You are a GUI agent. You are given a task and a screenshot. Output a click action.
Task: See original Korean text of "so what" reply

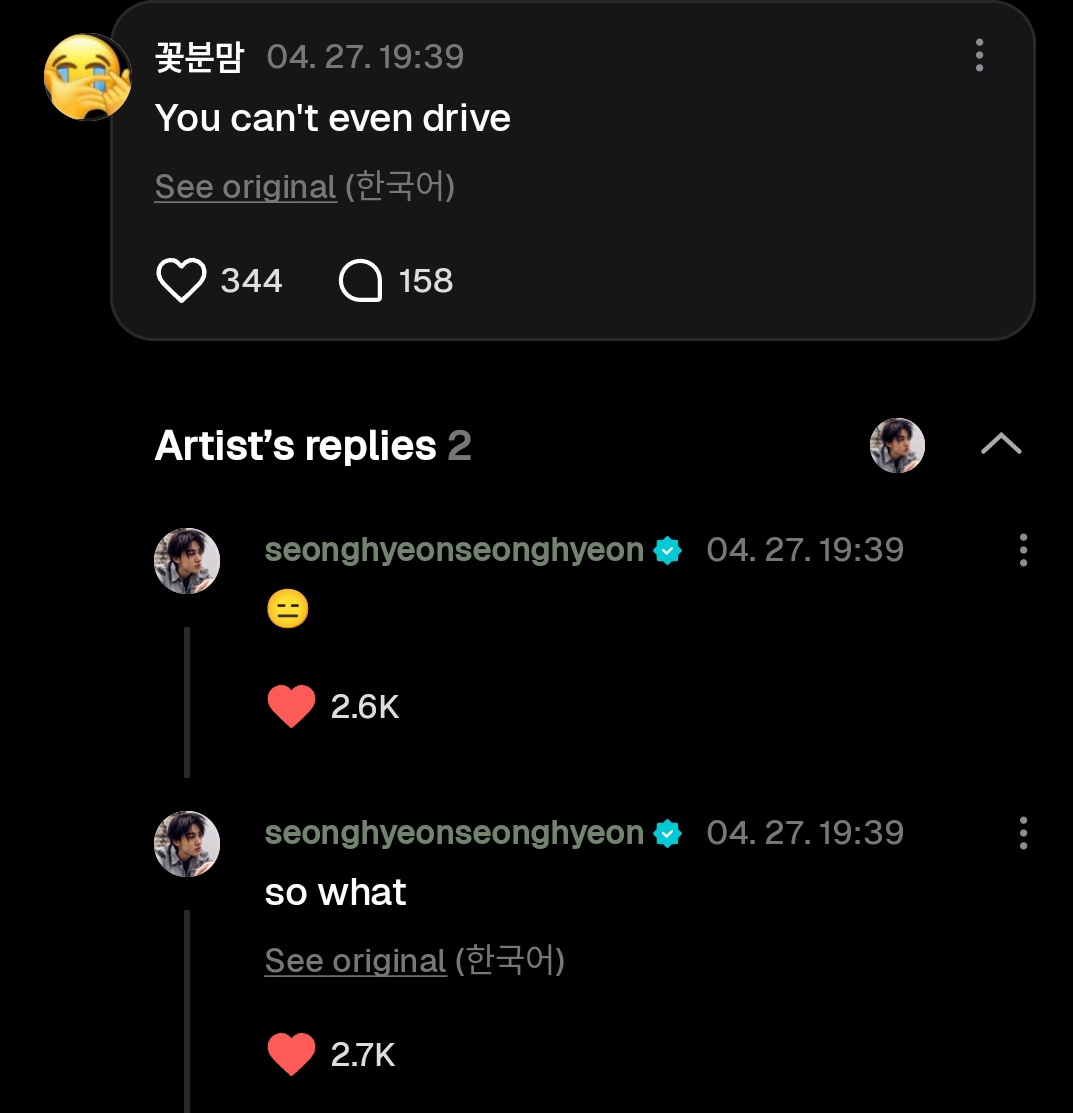pos(355,961)
